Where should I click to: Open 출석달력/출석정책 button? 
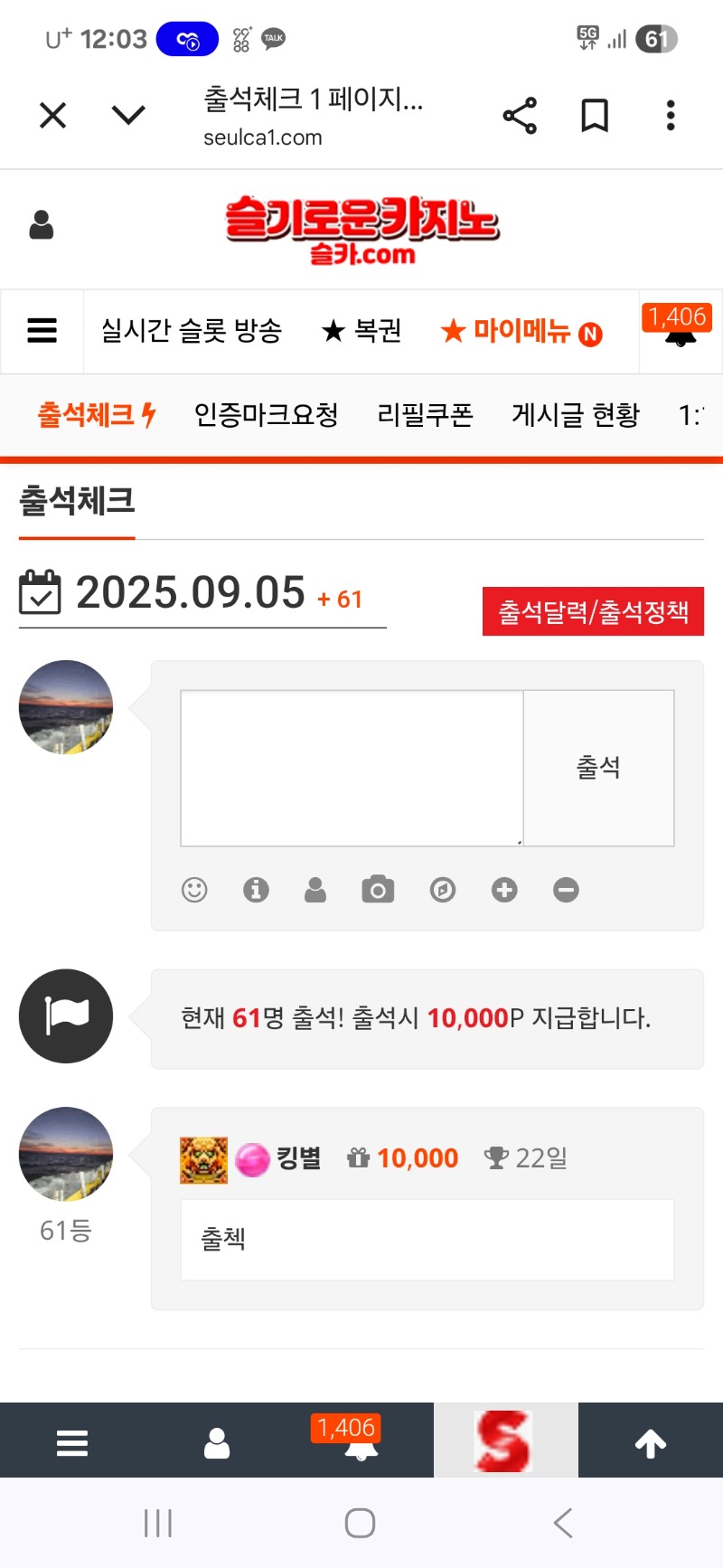click(x=593, y=612)
